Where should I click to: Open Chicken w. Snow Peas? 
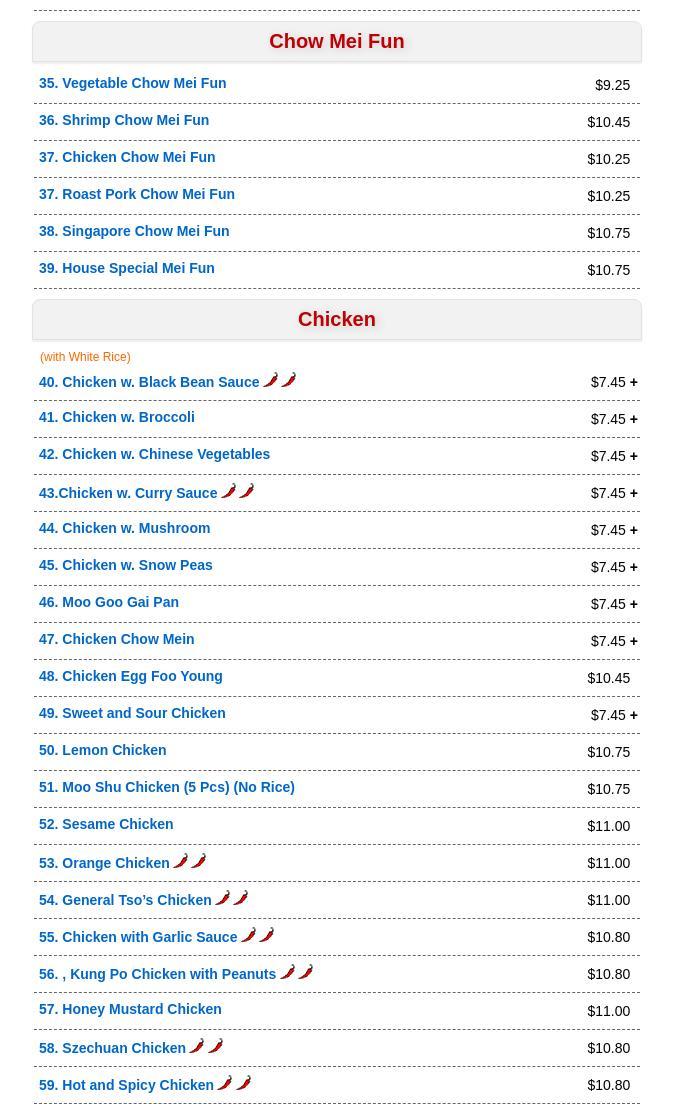point(125,565)
